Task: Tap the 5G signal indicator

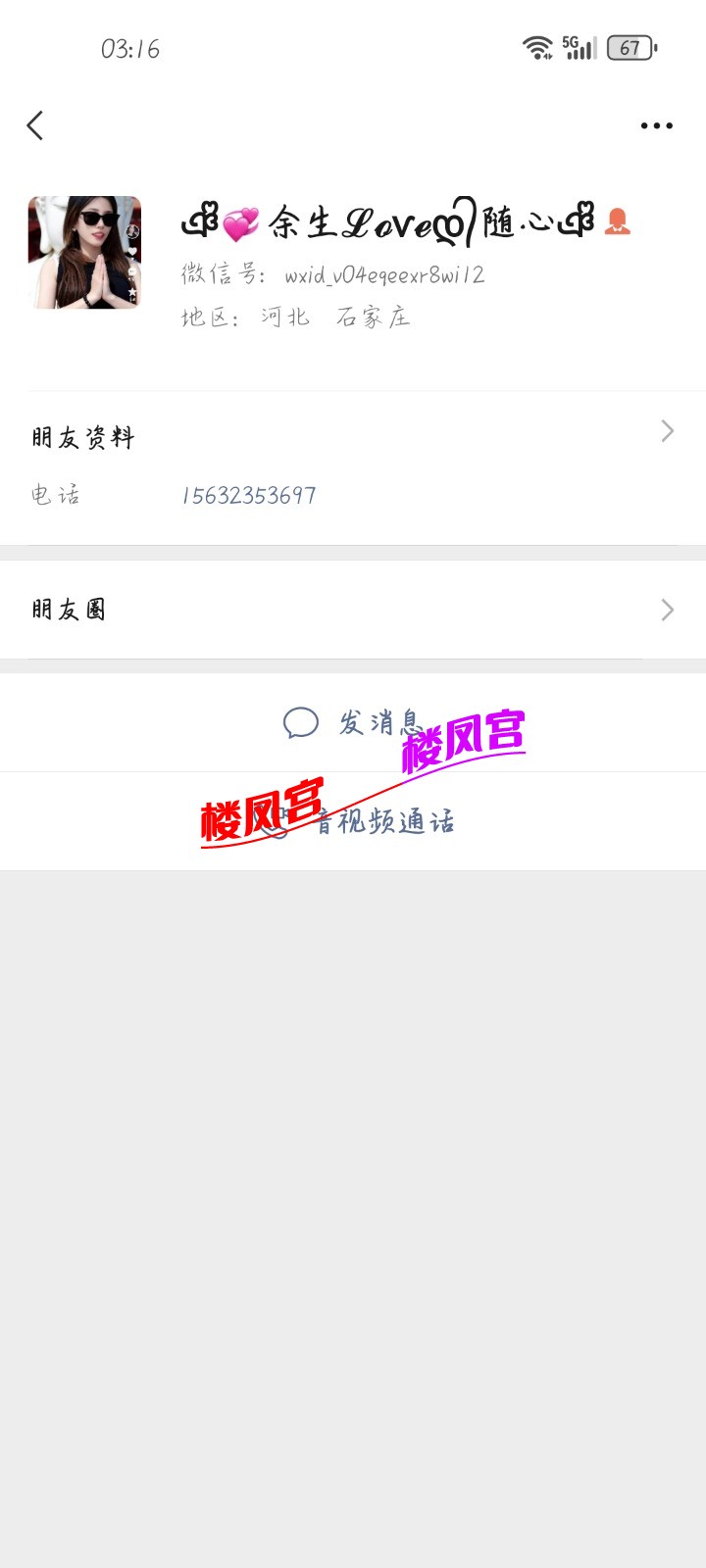Action: pyautogui.click(x=579, y=46)
